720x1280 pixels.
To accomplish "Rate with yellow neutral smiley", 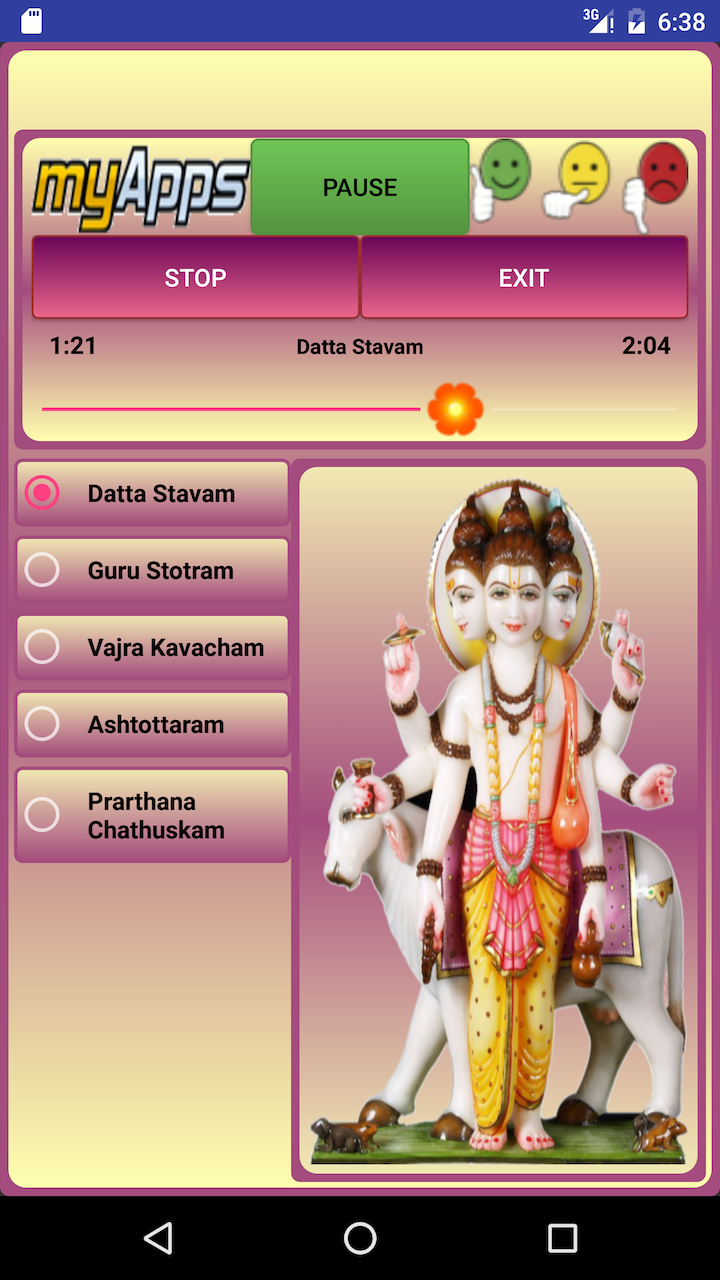I will [578, 181].
